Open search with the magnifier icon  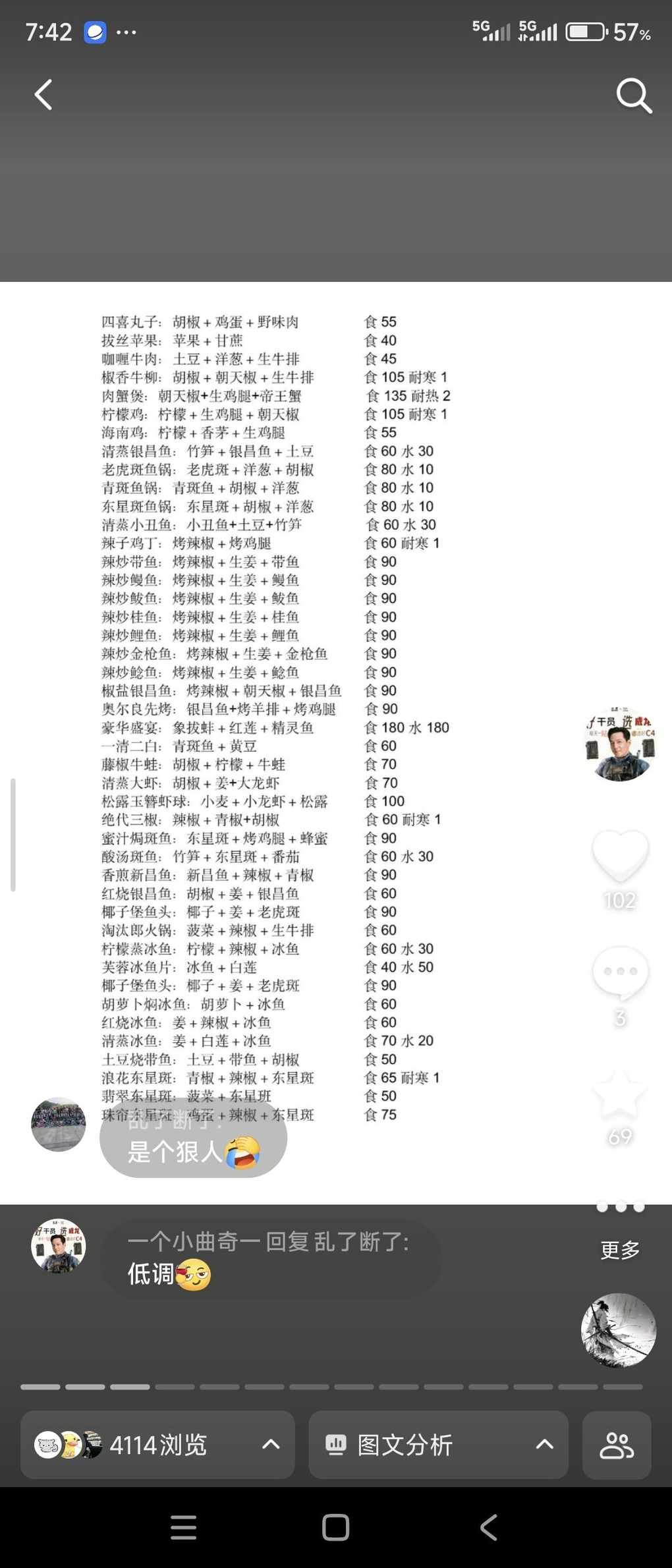(634, 96)
